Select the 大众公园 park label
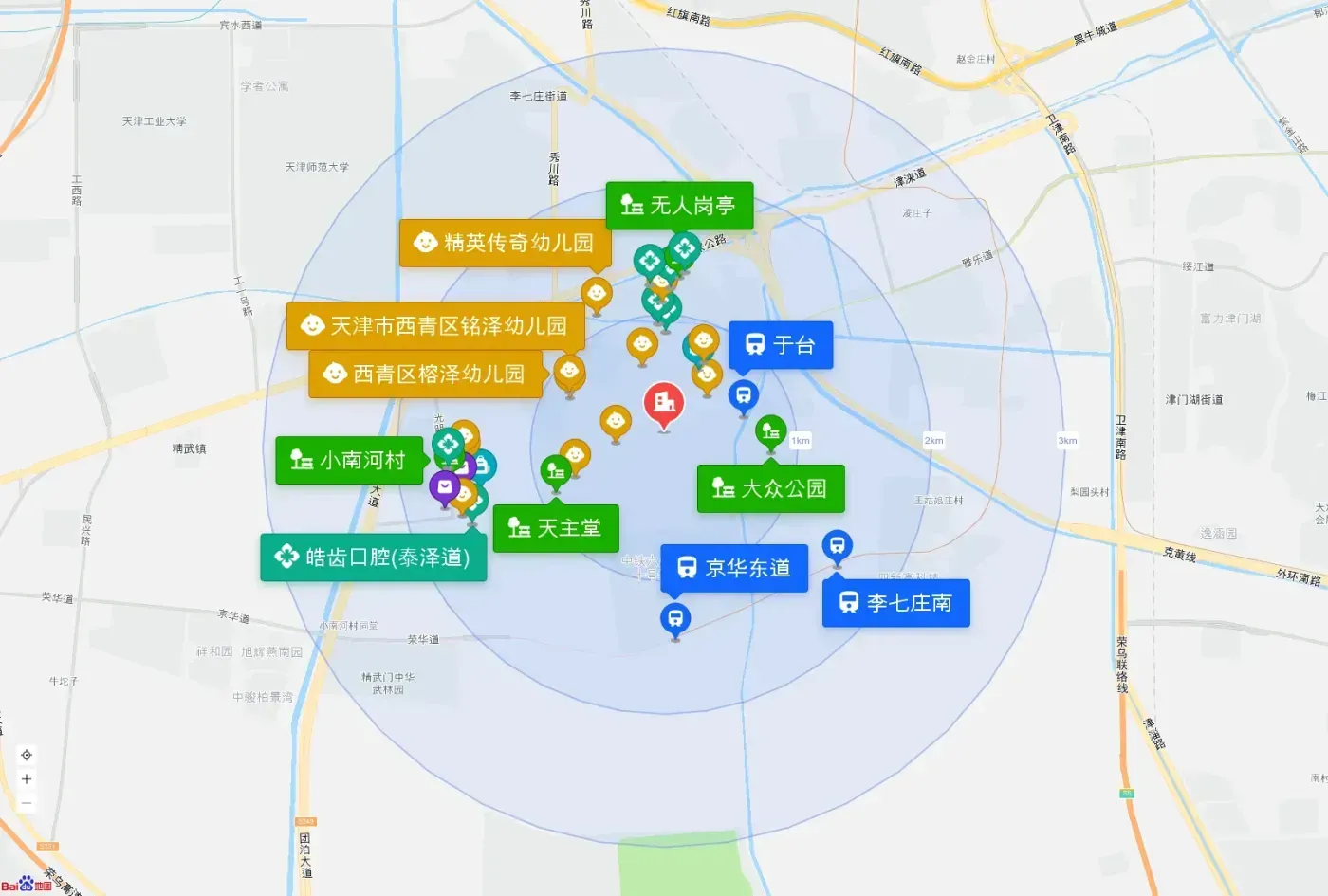The width and height of the screenshot is (1328, 896). [770, 488]
